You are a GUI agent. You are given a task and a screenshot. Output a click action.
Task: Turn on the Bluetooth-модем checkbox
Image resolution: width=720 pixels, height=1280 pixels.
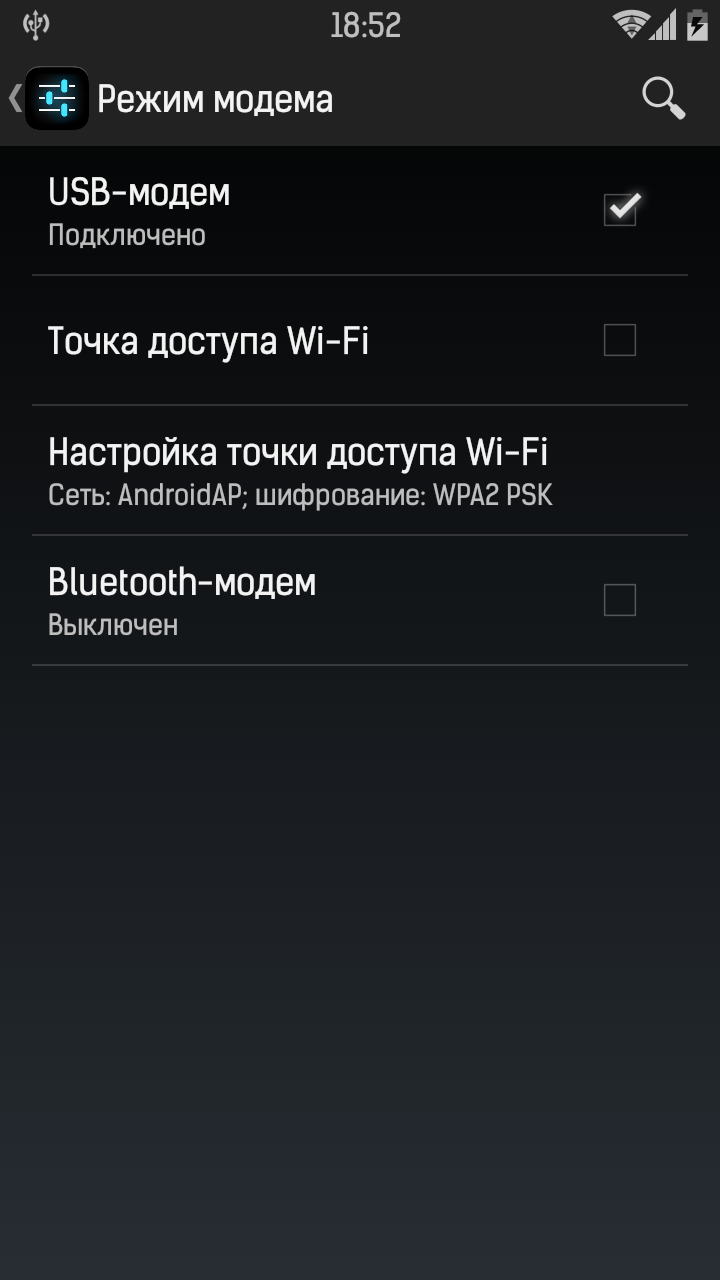click(x=620, y=600)
